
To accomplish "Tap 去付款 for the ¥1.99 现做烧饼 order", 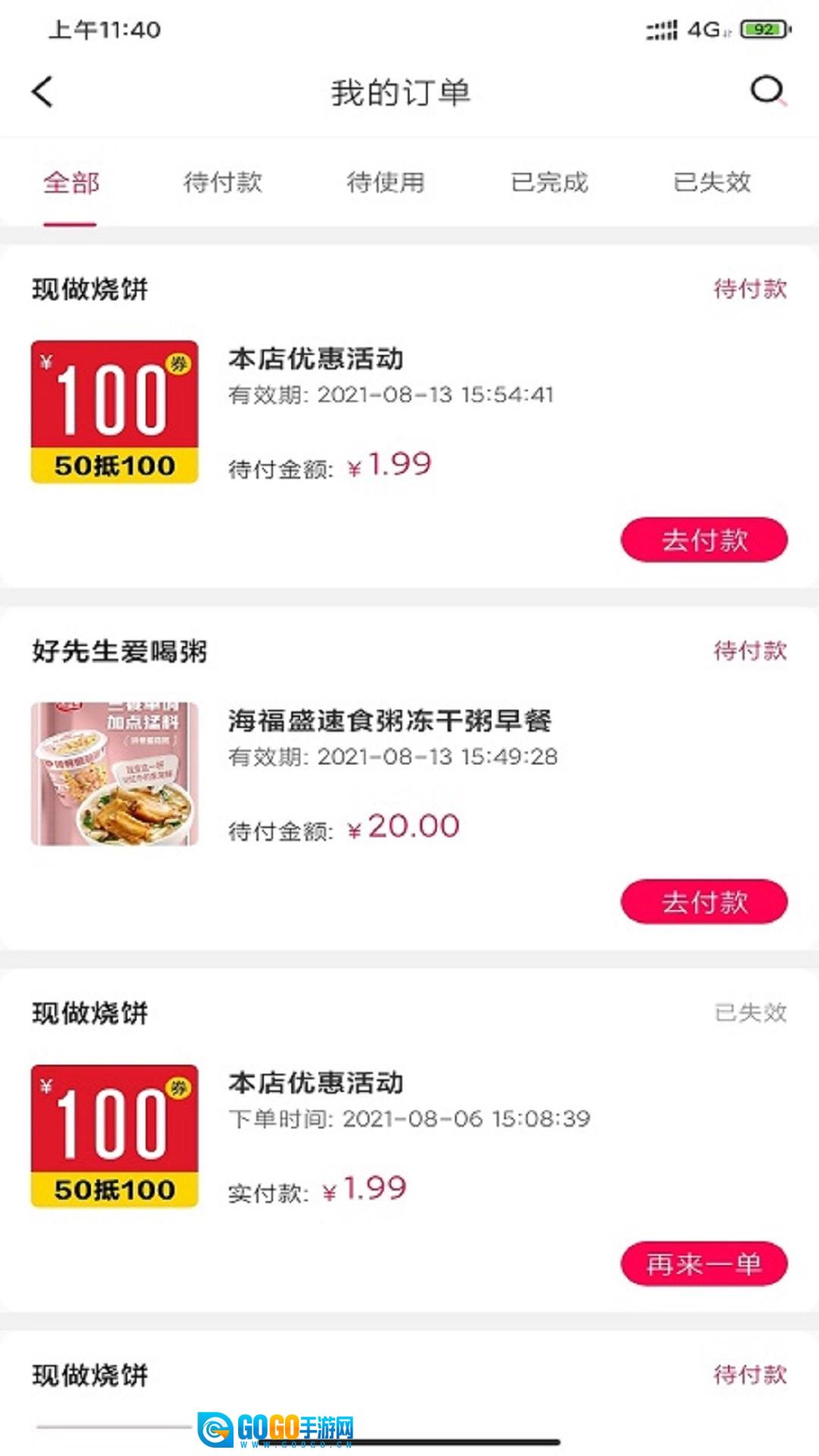I will (x=704, y=540).
